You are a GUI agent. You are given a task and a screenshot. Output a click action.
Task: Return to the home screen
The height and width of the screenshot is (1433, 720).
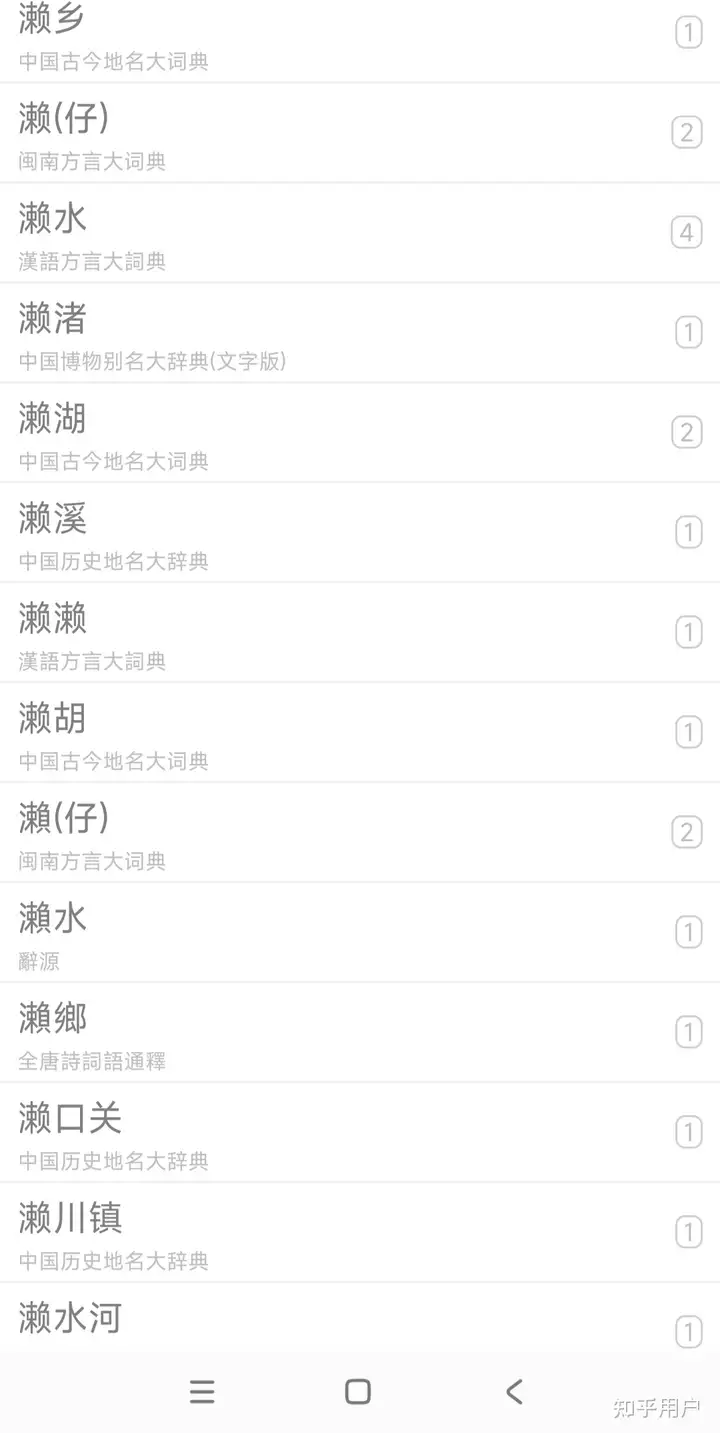point(358,1391)
